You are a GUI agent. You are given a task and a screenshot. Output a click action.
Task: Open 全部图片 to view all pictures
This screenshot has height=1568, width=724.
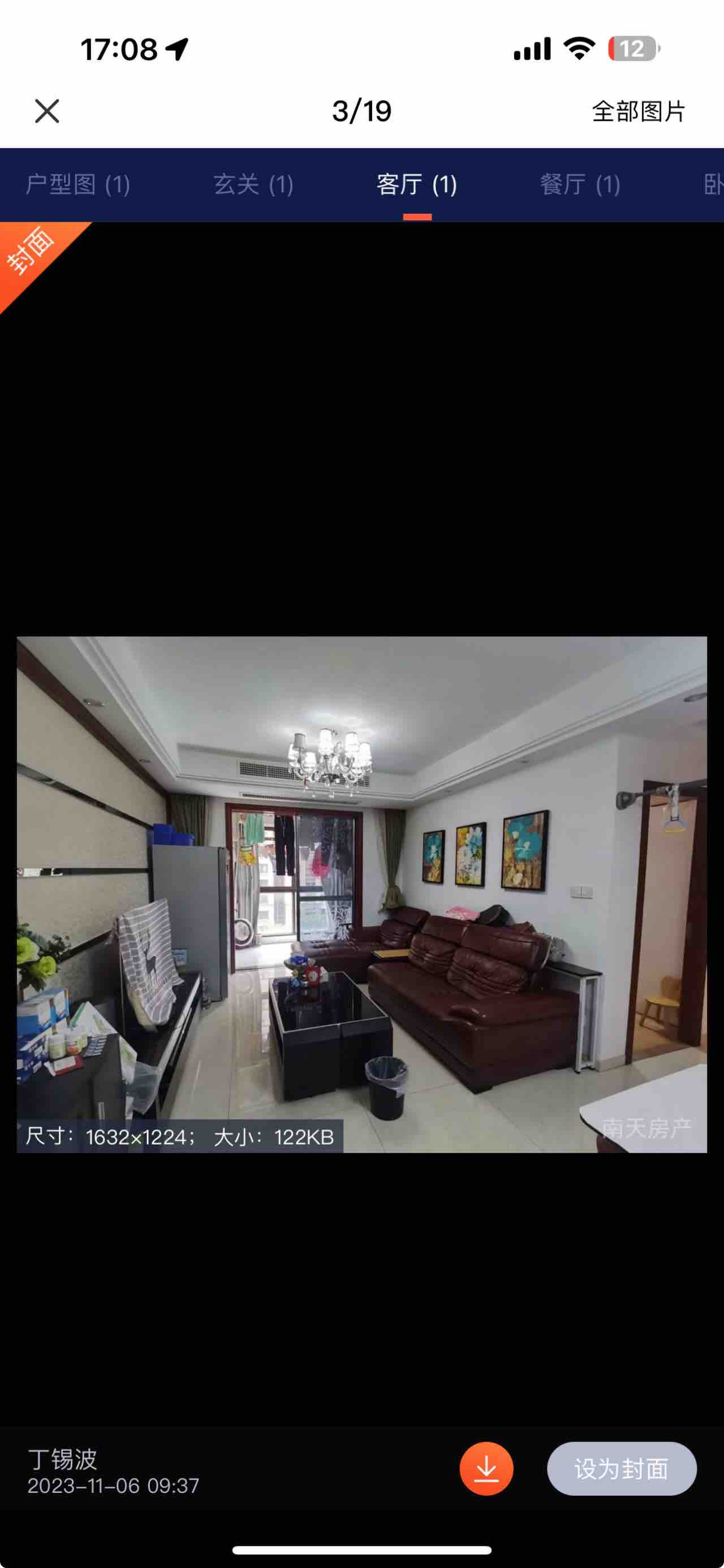(x=638, y=111)
